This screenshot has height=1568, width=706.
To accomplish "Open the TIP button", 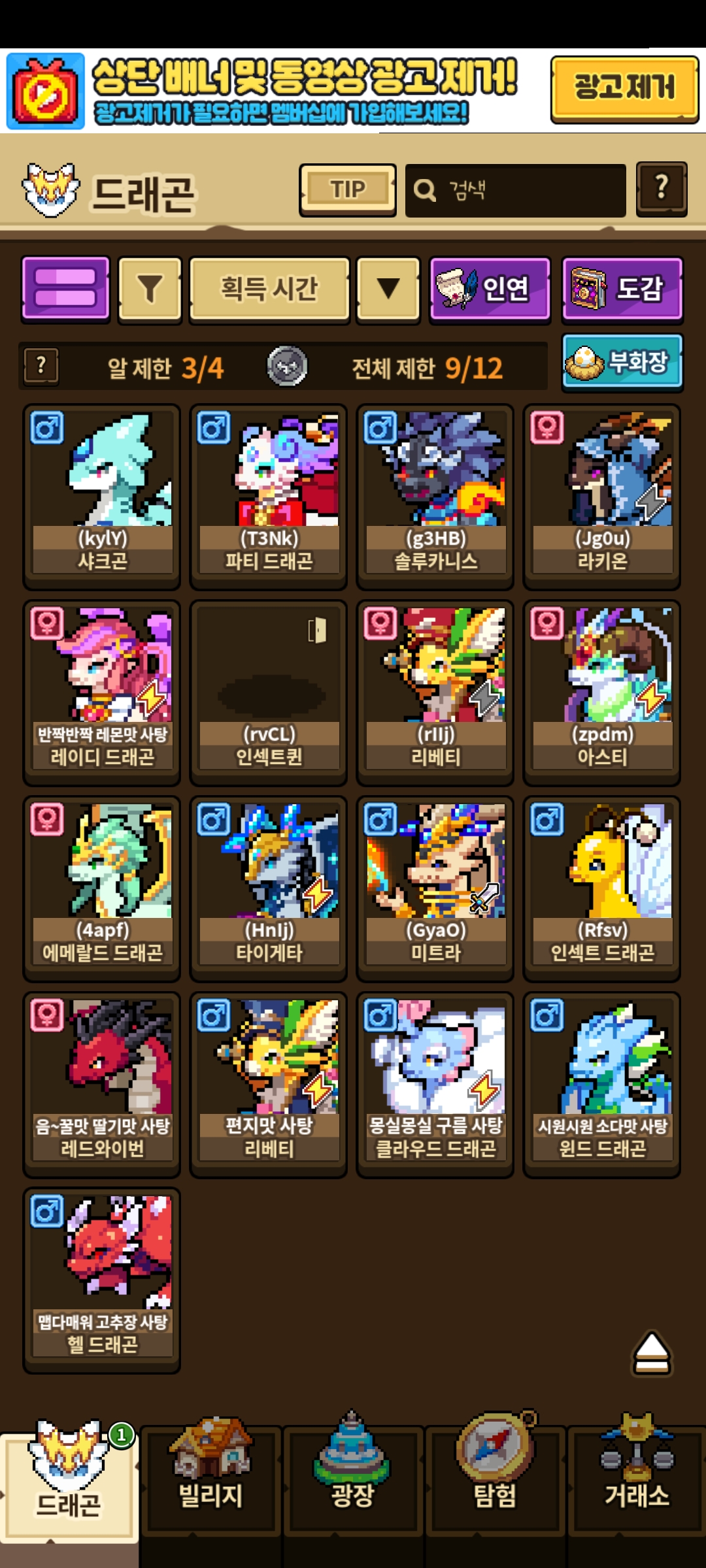I will point(348,189).
